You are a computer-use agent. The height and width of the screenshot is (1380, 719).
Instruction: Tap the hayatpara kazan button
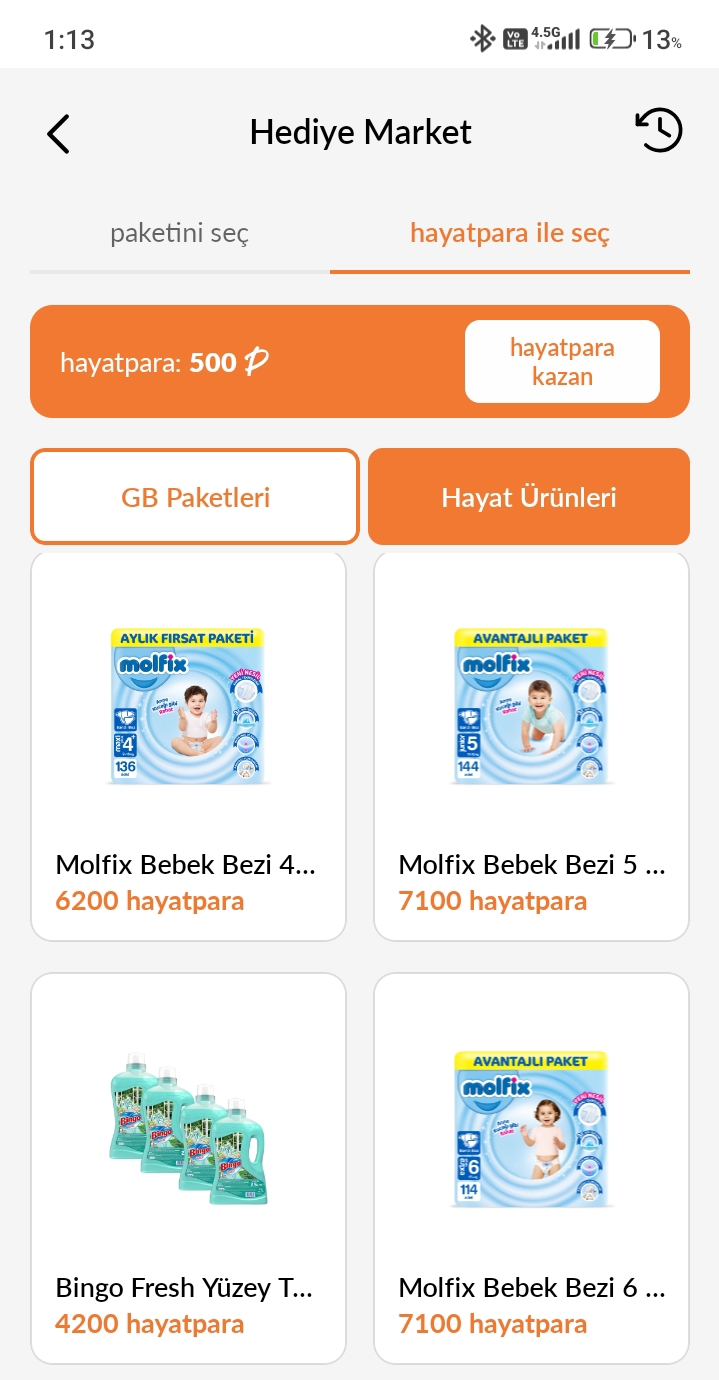562,362
